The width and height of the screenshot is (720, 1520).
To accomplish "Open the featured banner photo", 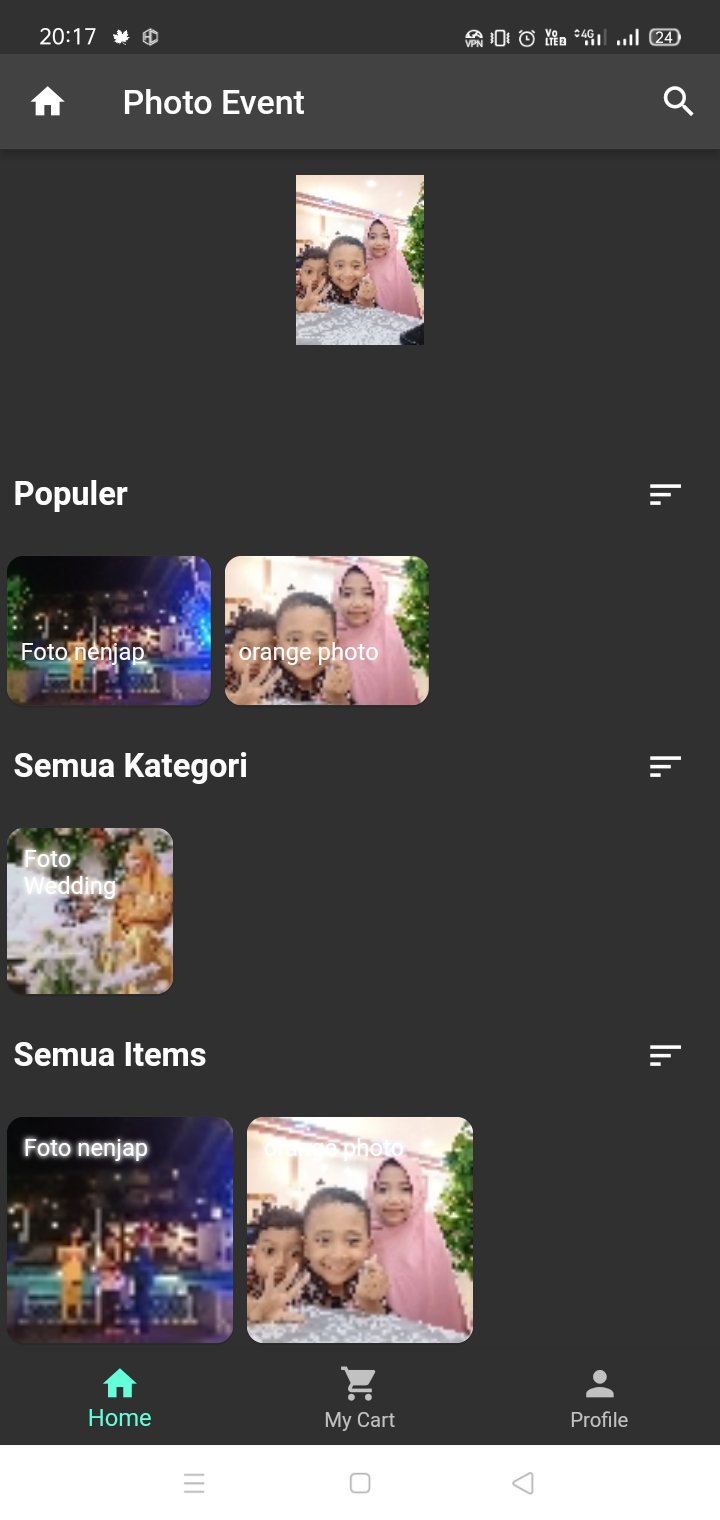I will click(360, 260).
